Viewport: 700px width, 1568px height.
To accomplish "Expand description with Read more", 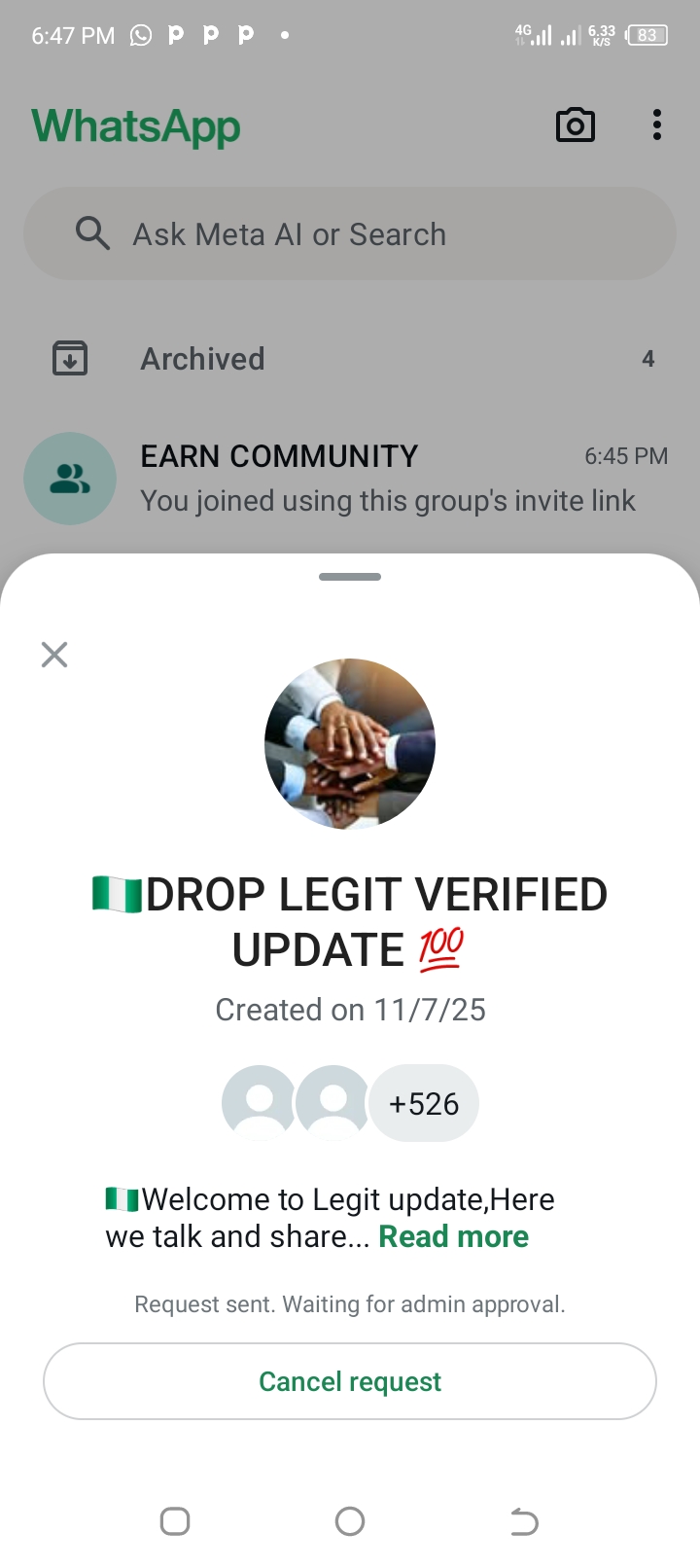I will [x=453, y=1236].
